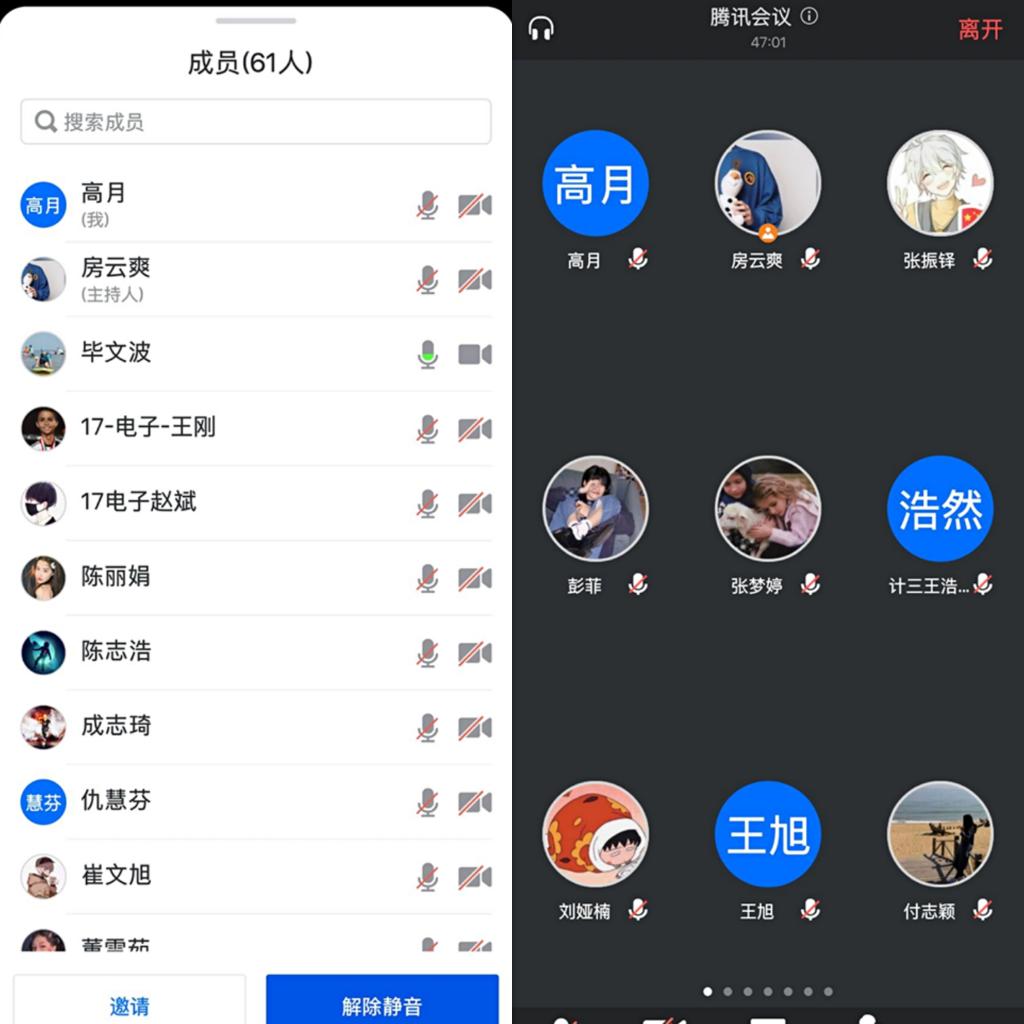Screen dimensions: 1024x1024
Task: Select 张梦婷's participant tile
Action: pos(768,509)
